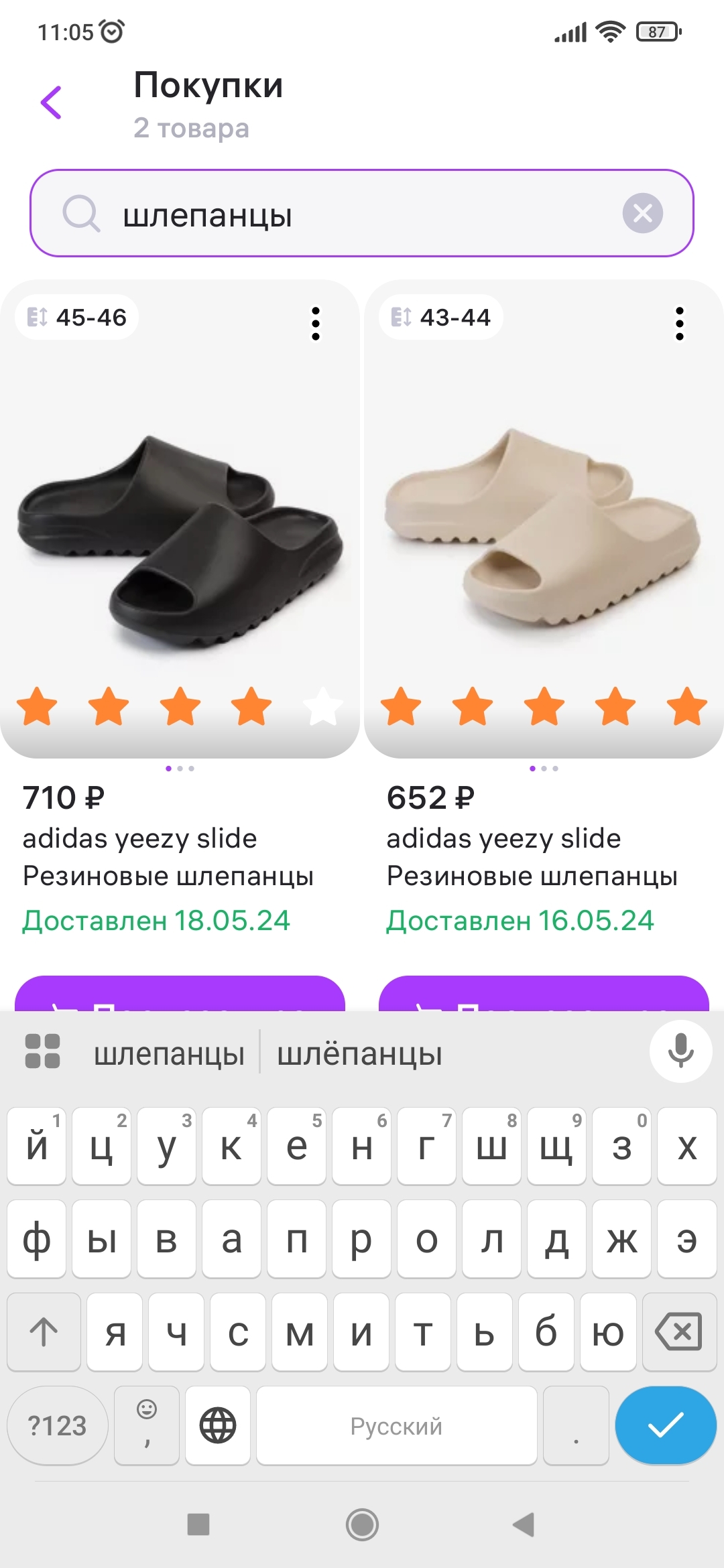This screenshot has width=724, height=1568.
Task: Focus the шлепанцы search field
Action: [x=349, y=214]
